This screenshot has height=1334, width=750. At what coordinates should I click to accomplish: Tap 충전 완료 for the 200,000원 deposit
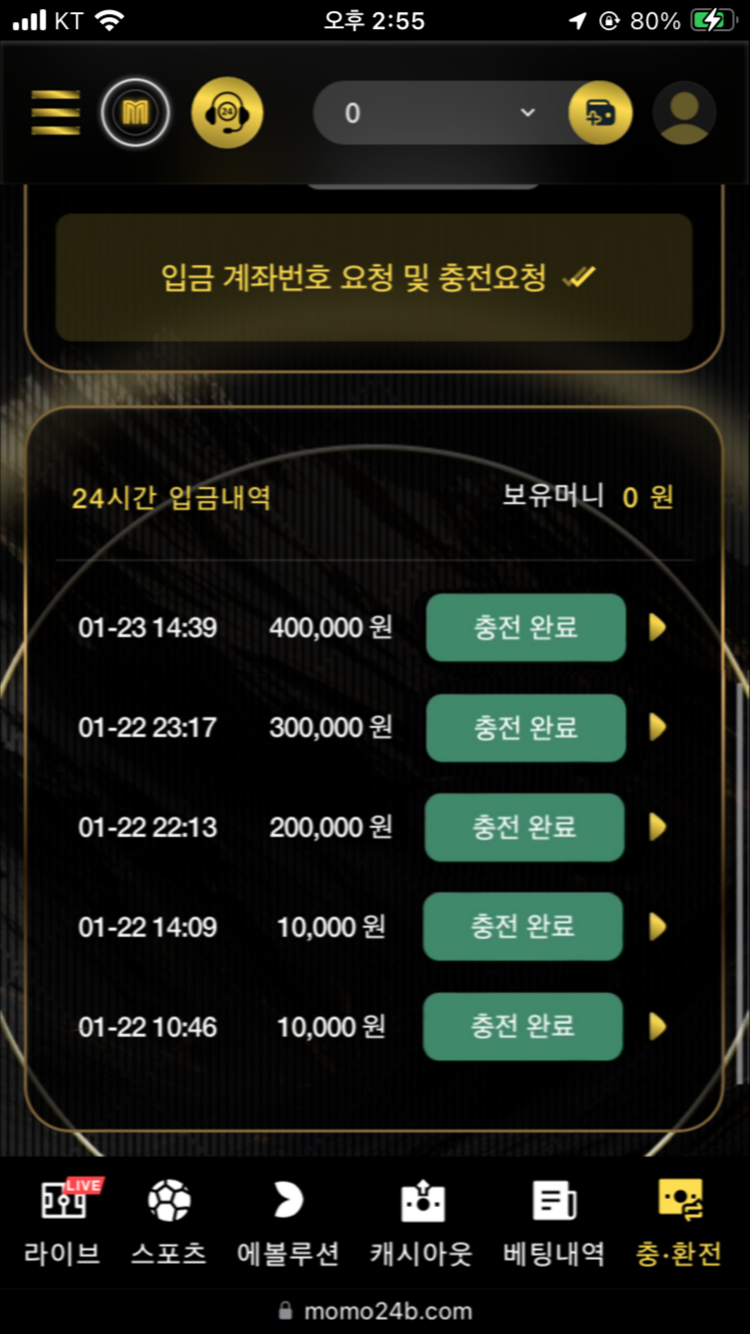[524, 827]
